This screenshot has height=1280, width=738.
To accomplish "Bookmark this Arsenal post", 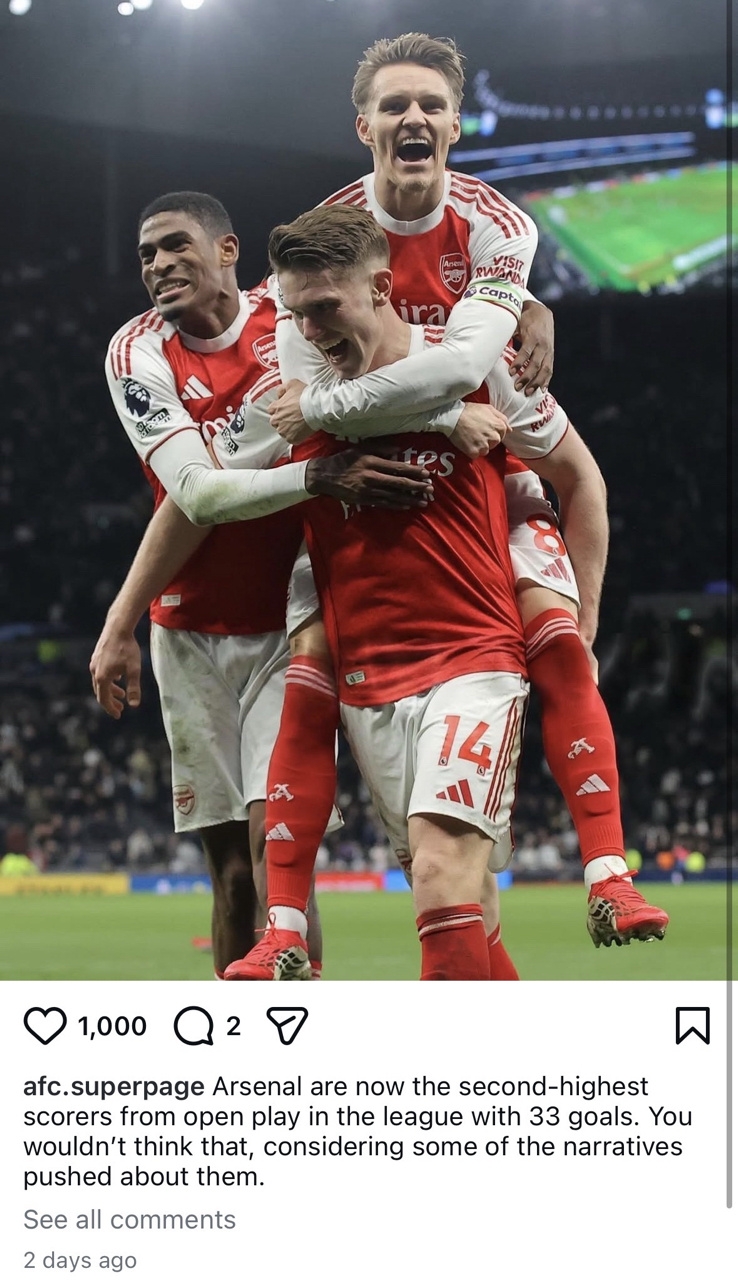I will pos(692,1026).
